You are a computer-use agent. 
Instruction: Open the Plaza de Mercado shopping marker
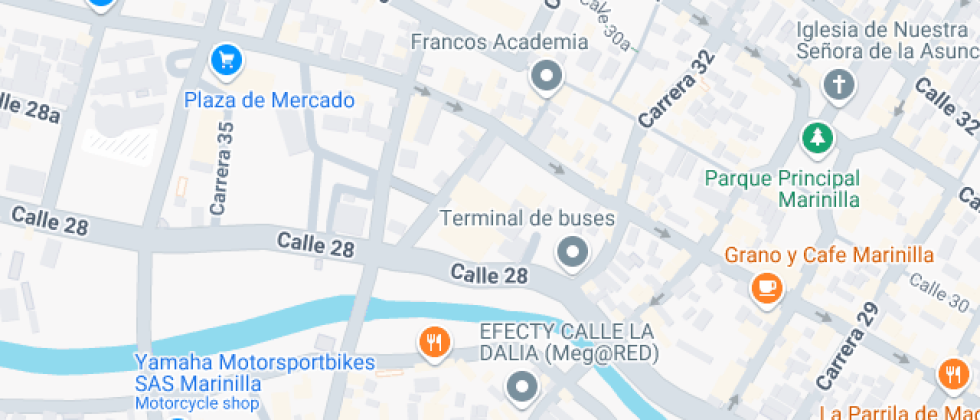point(227,60)
